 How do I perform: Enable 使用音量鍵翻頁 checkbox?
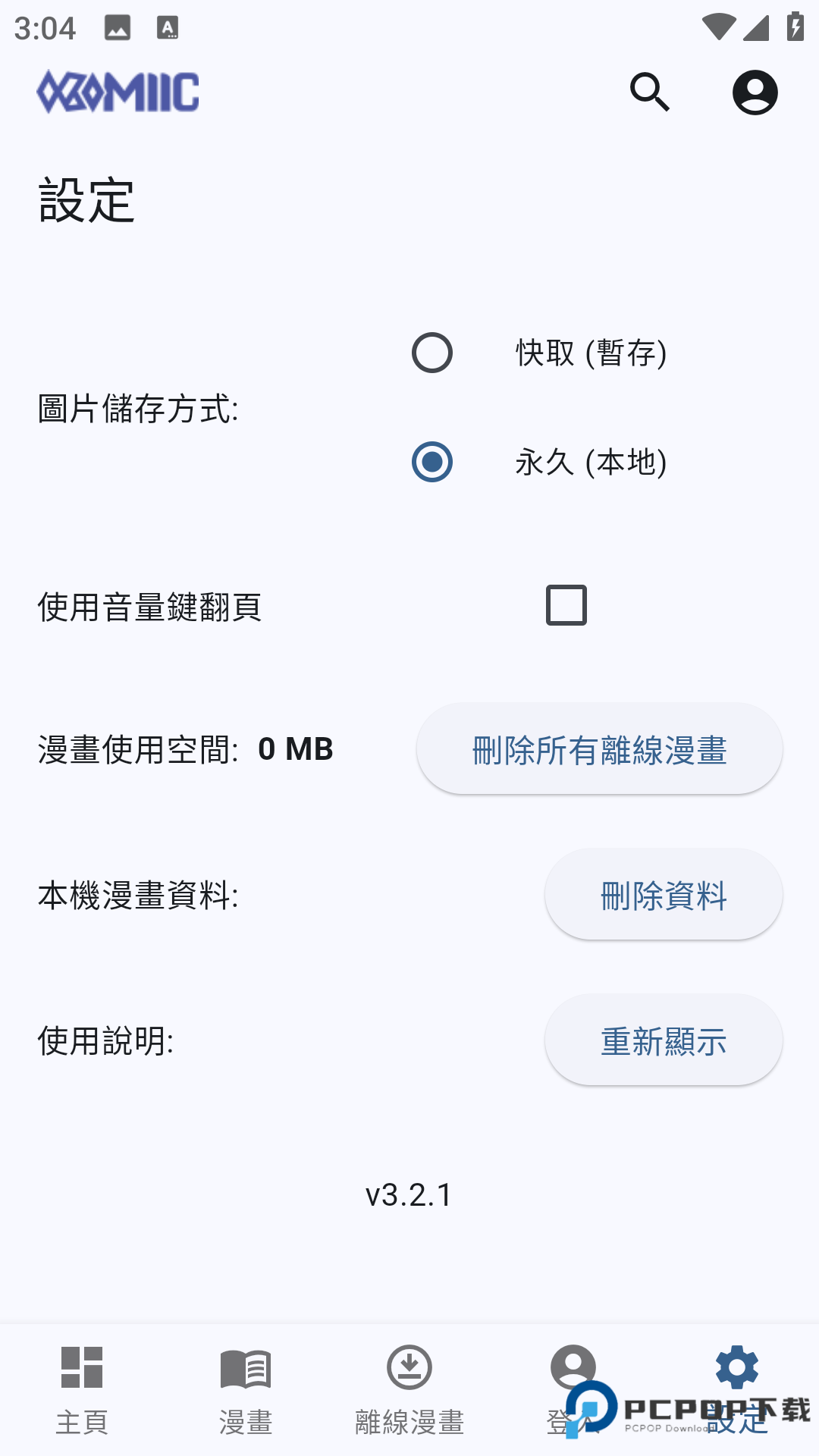click(567, 604)
